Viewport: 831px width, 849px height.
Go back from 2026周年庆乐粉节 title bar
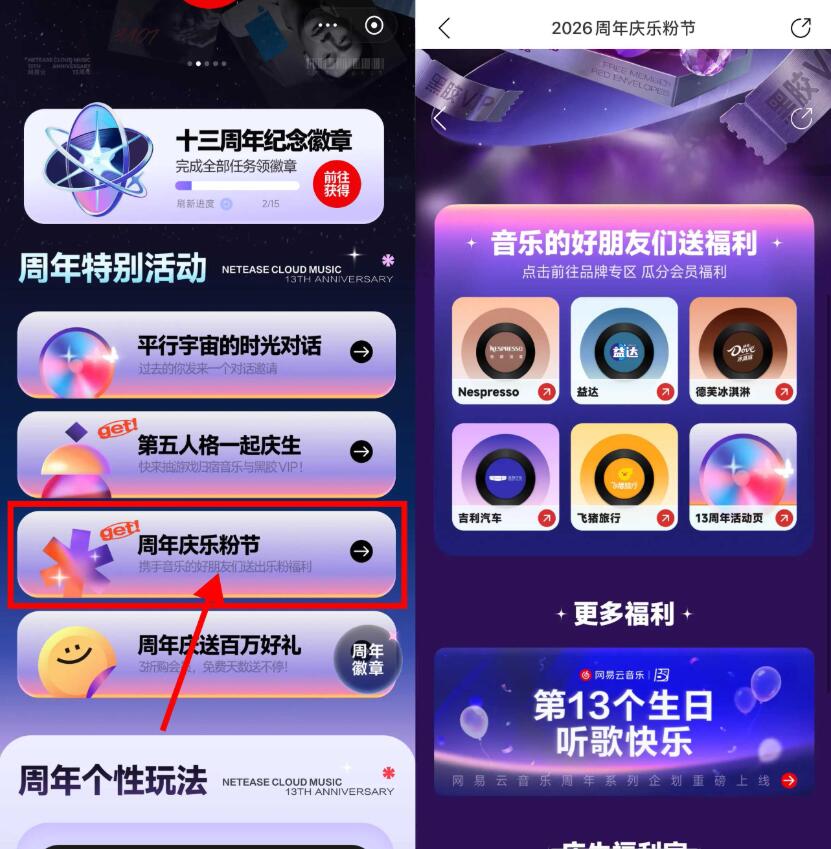coord(445,28)
